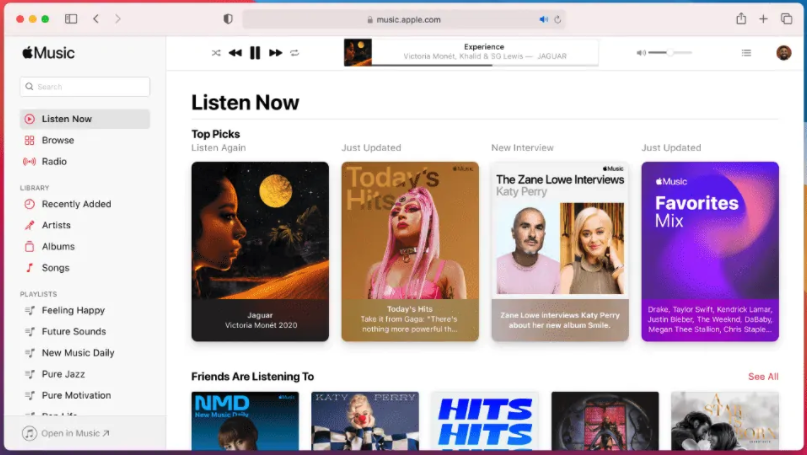Go to Browse section

coord(57,140)
